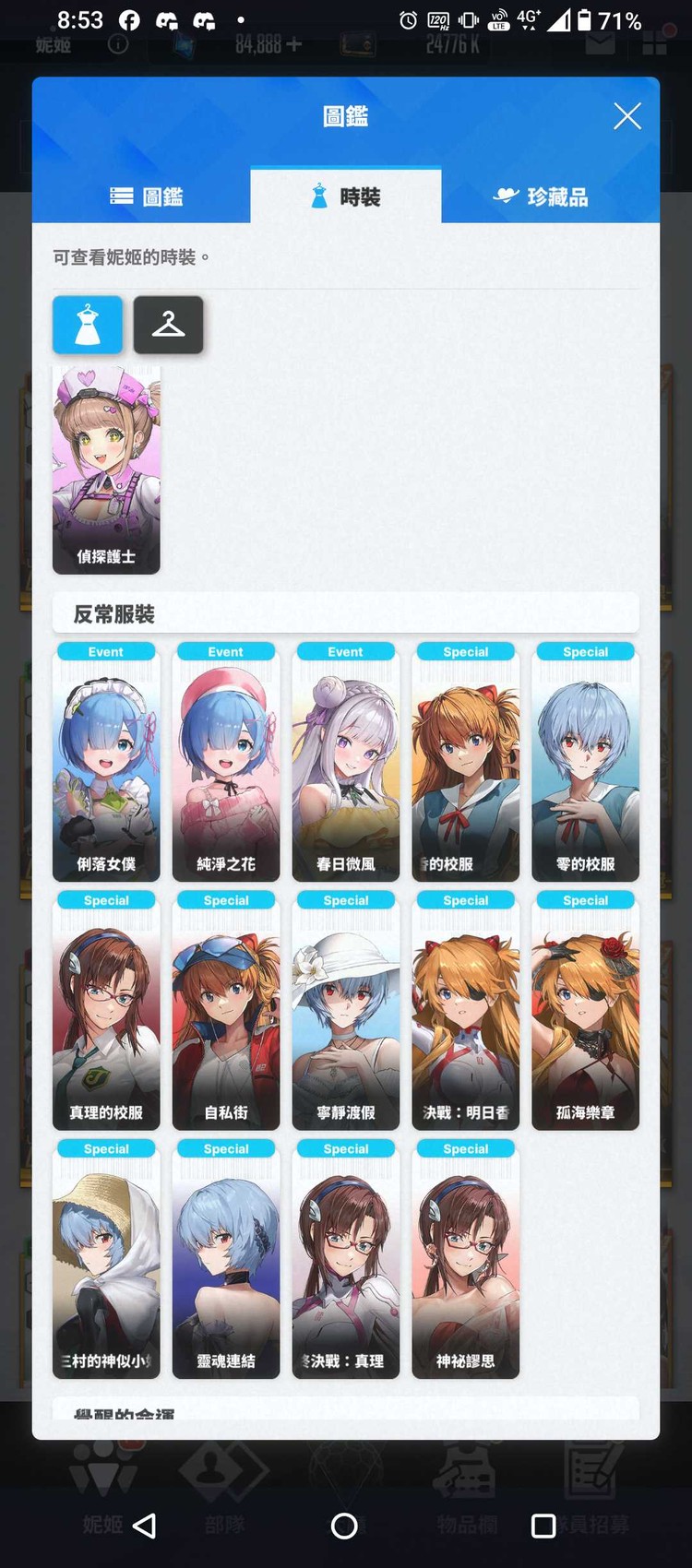This screenshot has height=1568, width=692.
Task: View the 零的校服 costume
Action: [585, 762]
